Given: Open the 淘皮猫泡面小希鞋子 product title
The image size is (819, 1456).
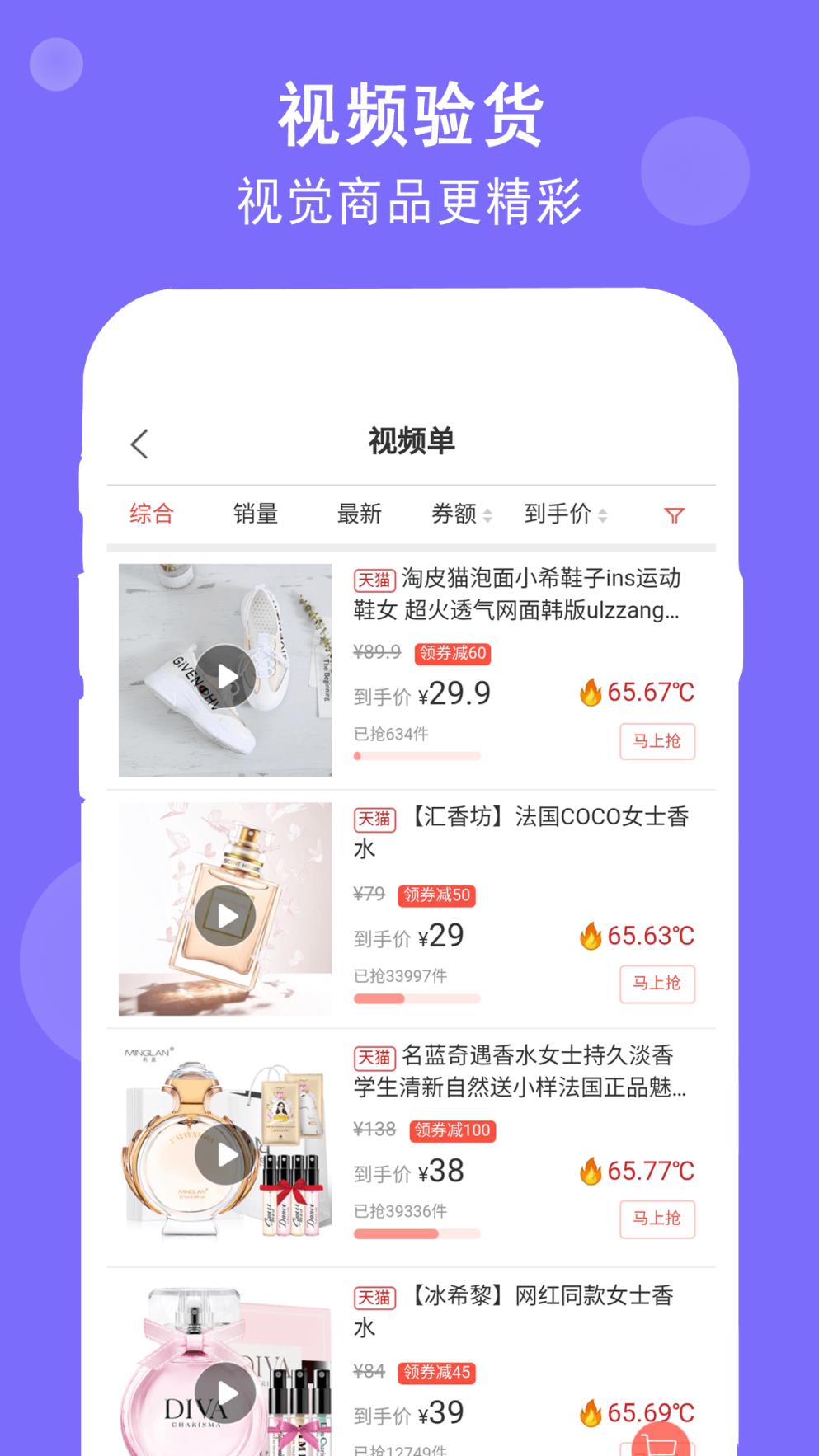Looking at the screenshot, I should pyautogui.click(x=528, y=597).
